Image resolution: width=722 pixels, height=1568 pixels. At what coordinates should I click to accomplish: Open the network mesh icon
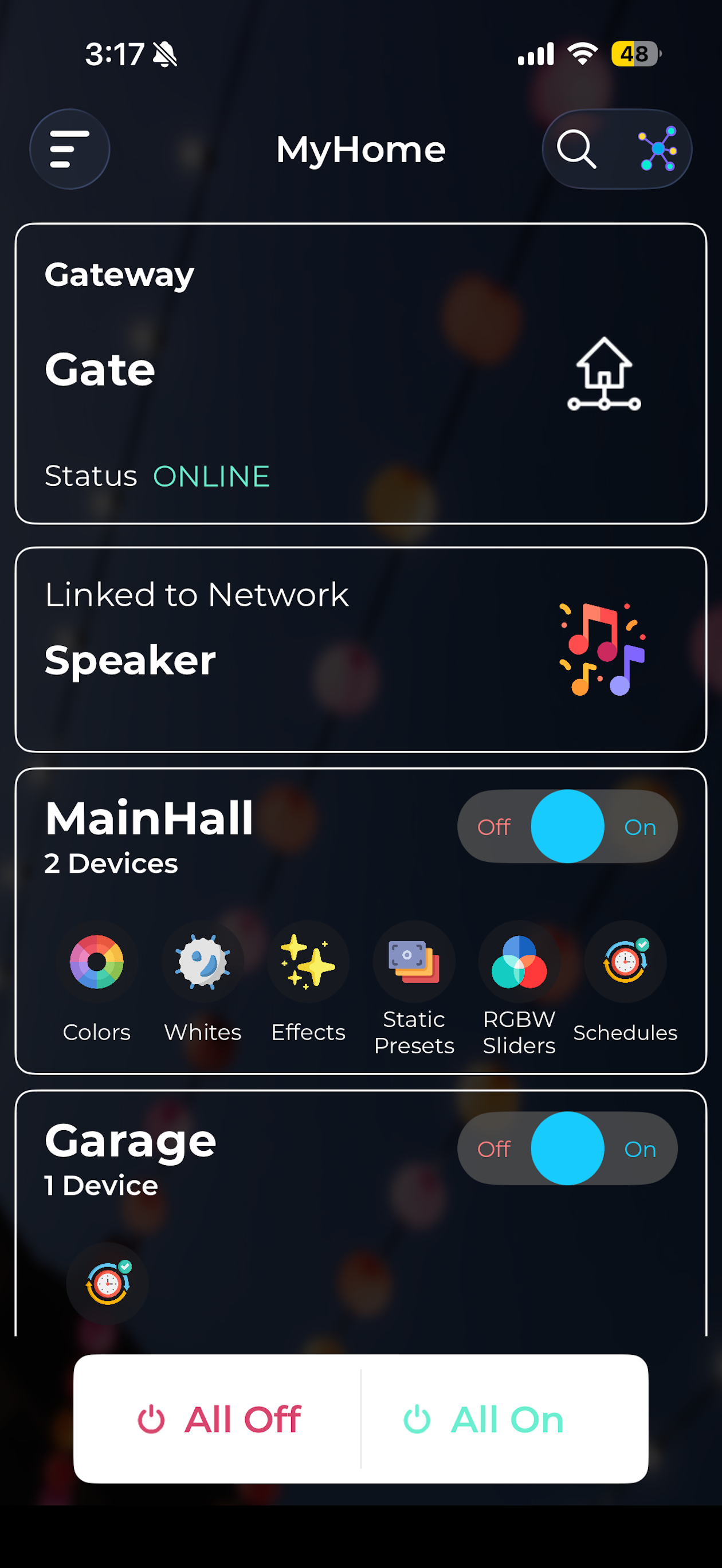click(657, 149)
